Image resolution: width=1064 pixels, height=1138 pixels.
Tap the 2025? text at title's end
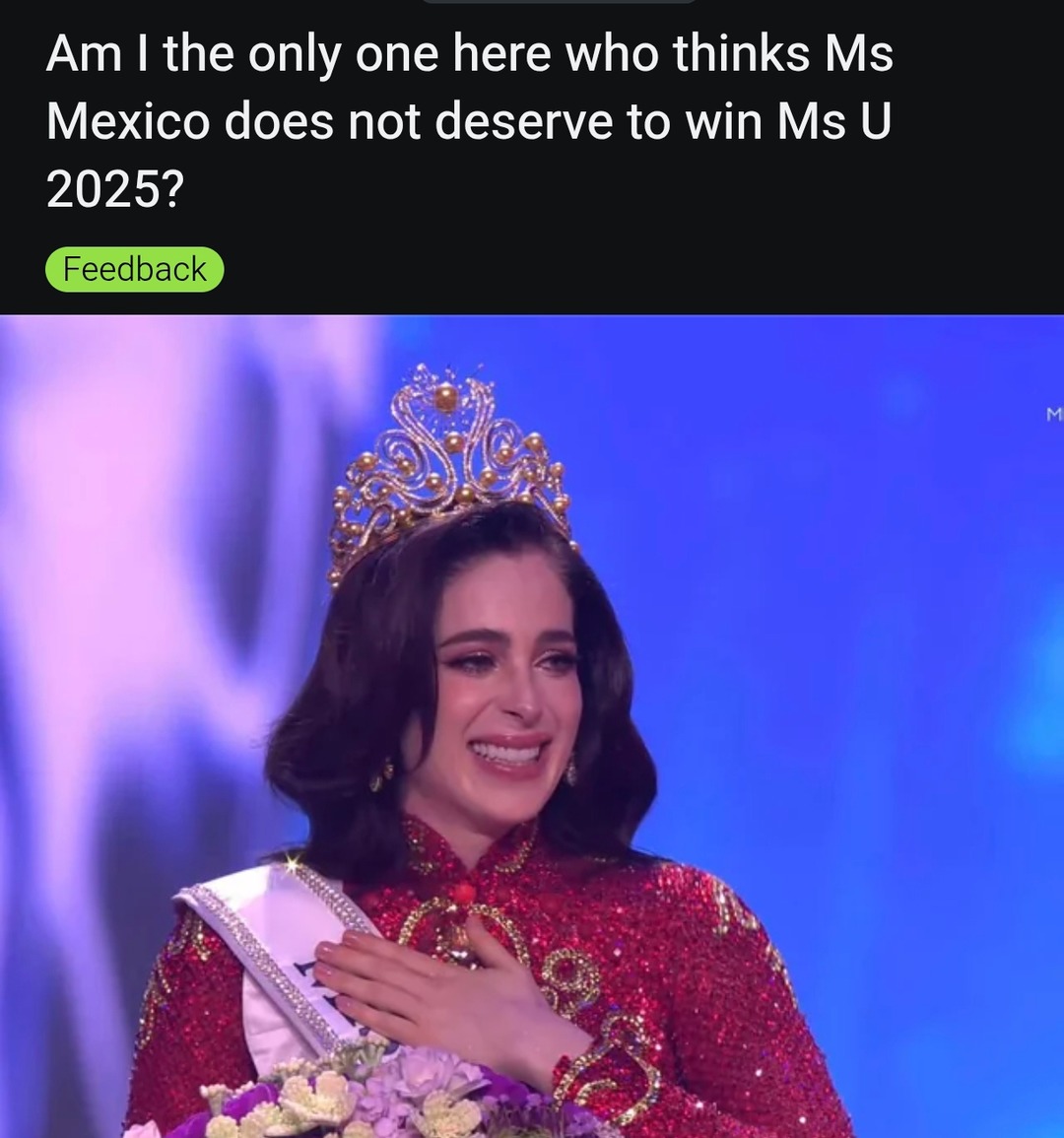pyautogui.click(x=113, y=187)
